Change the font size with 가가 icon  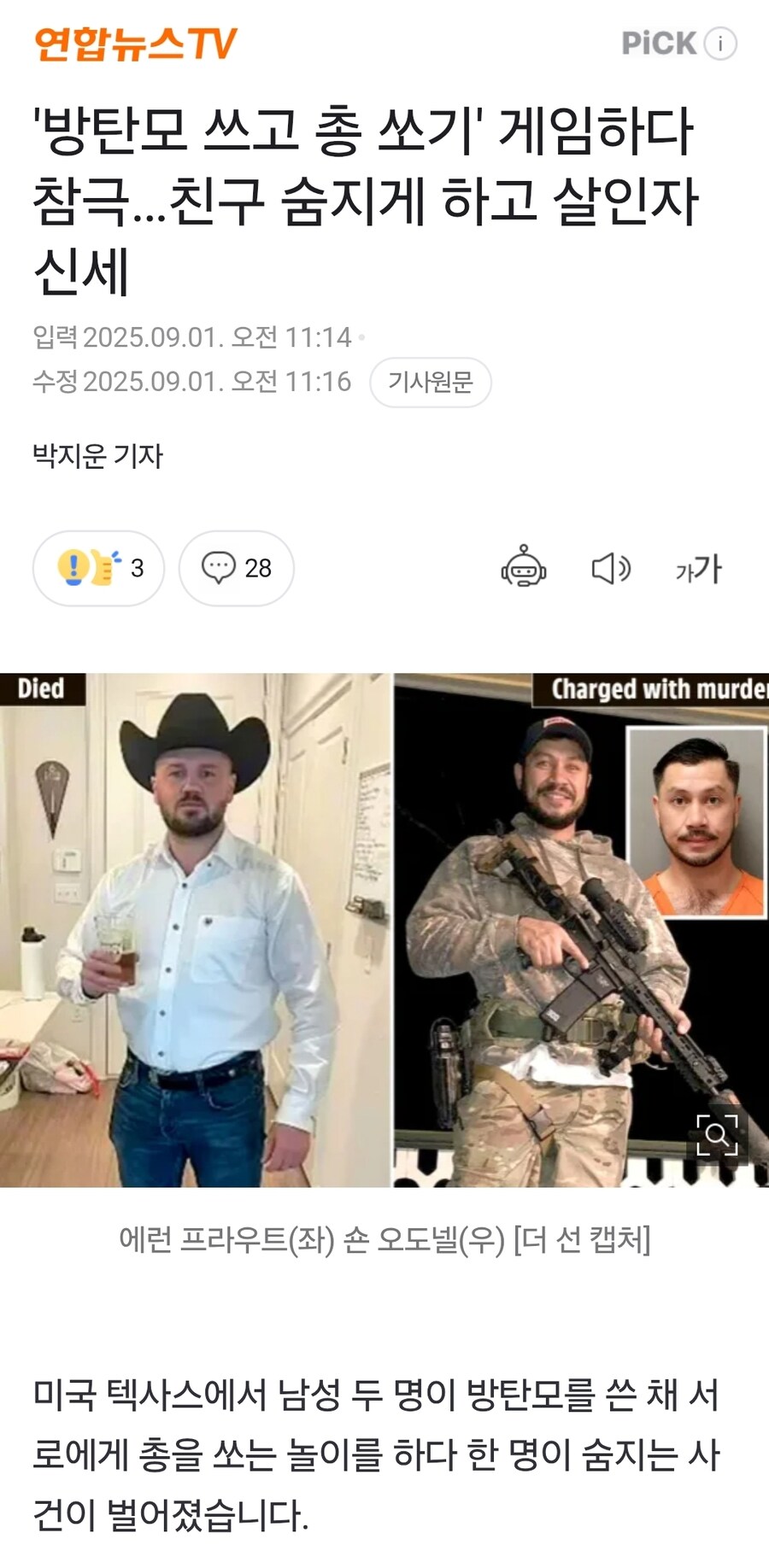pos(698,569)
